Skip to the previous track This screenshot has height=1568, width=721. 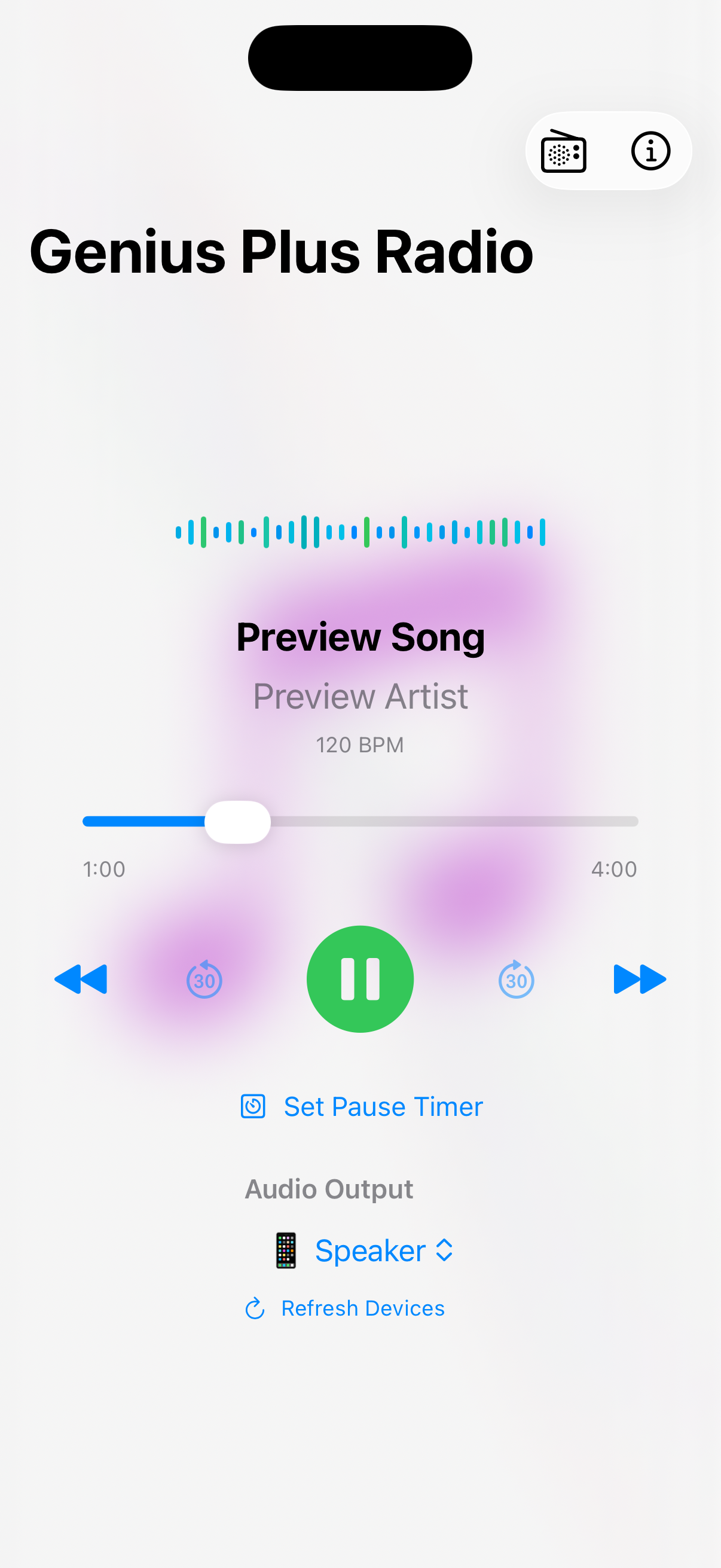tap(81, 978)
